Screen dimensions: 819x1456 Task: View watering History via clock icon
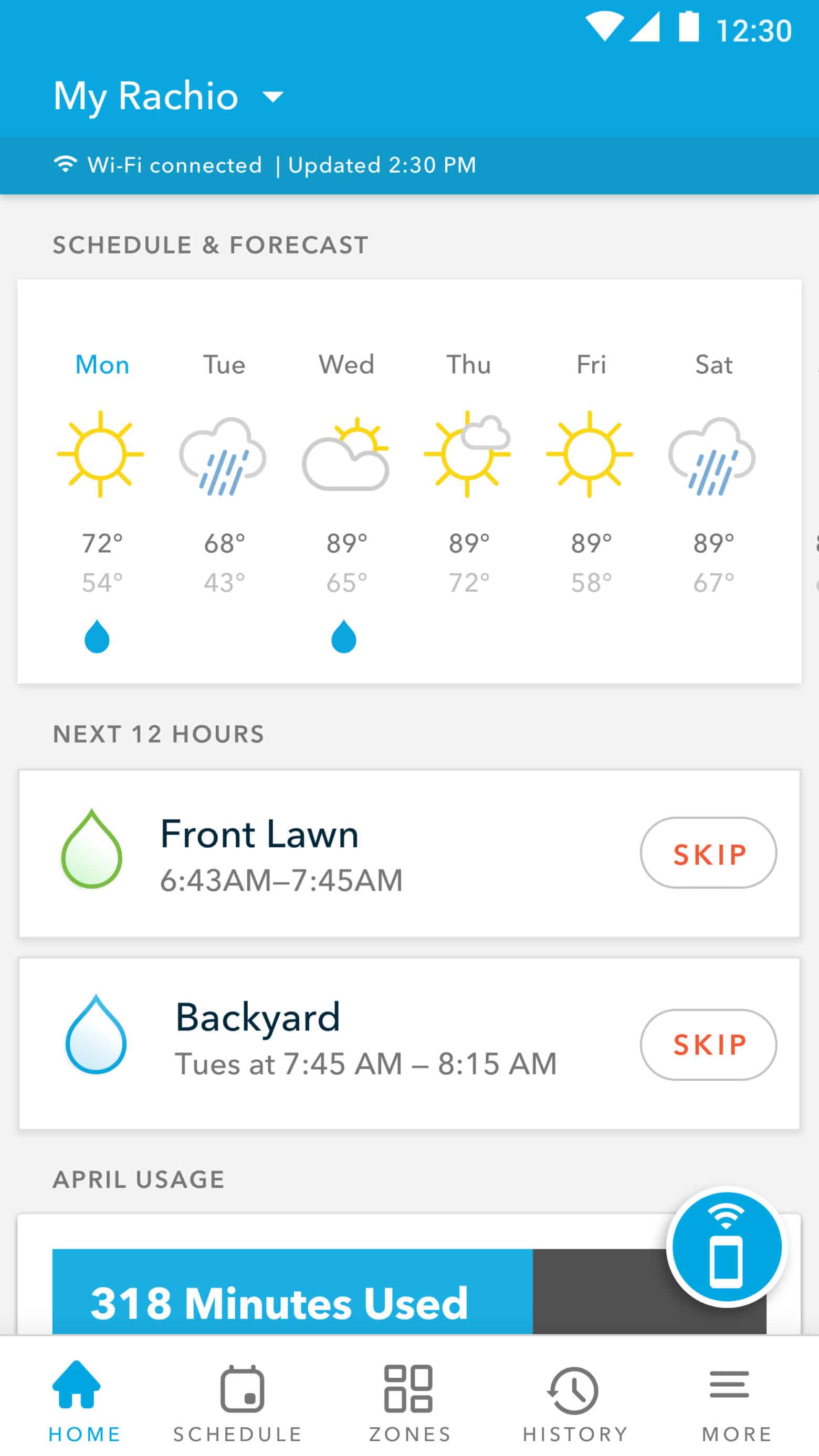[x=573, y=1390]
